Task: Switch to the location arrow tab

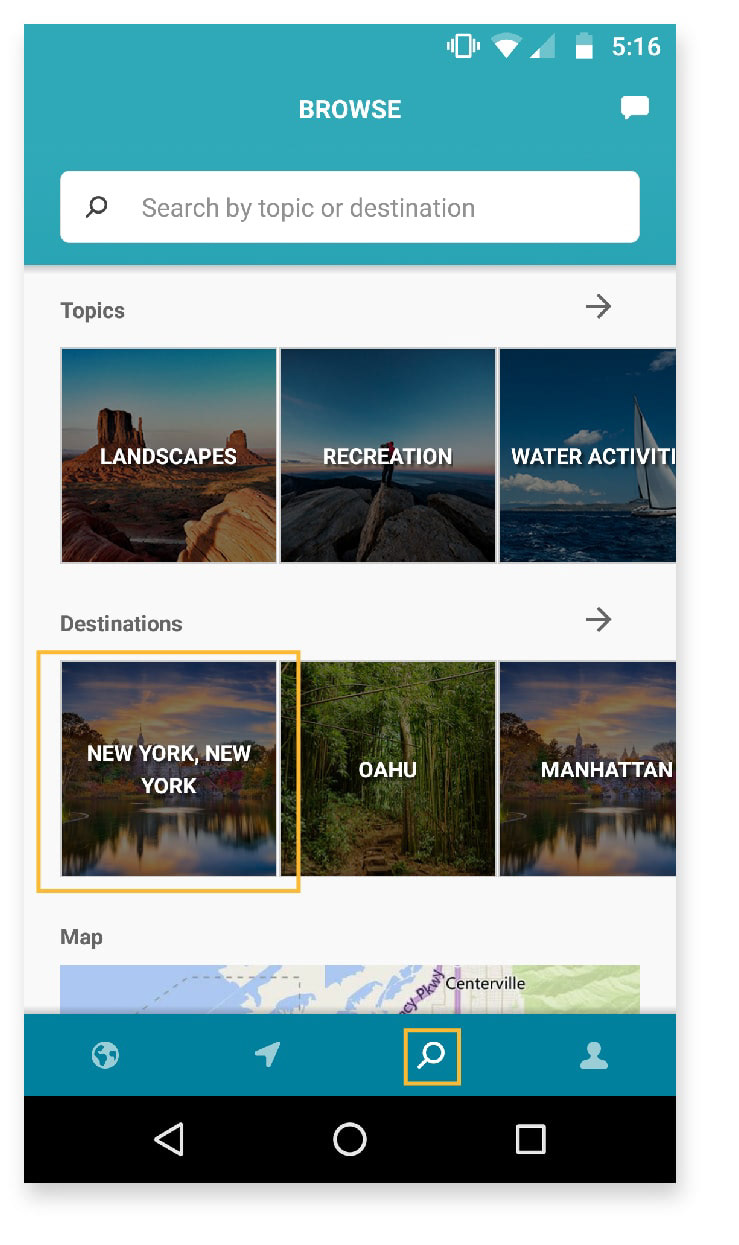Action: (267, 1055)
